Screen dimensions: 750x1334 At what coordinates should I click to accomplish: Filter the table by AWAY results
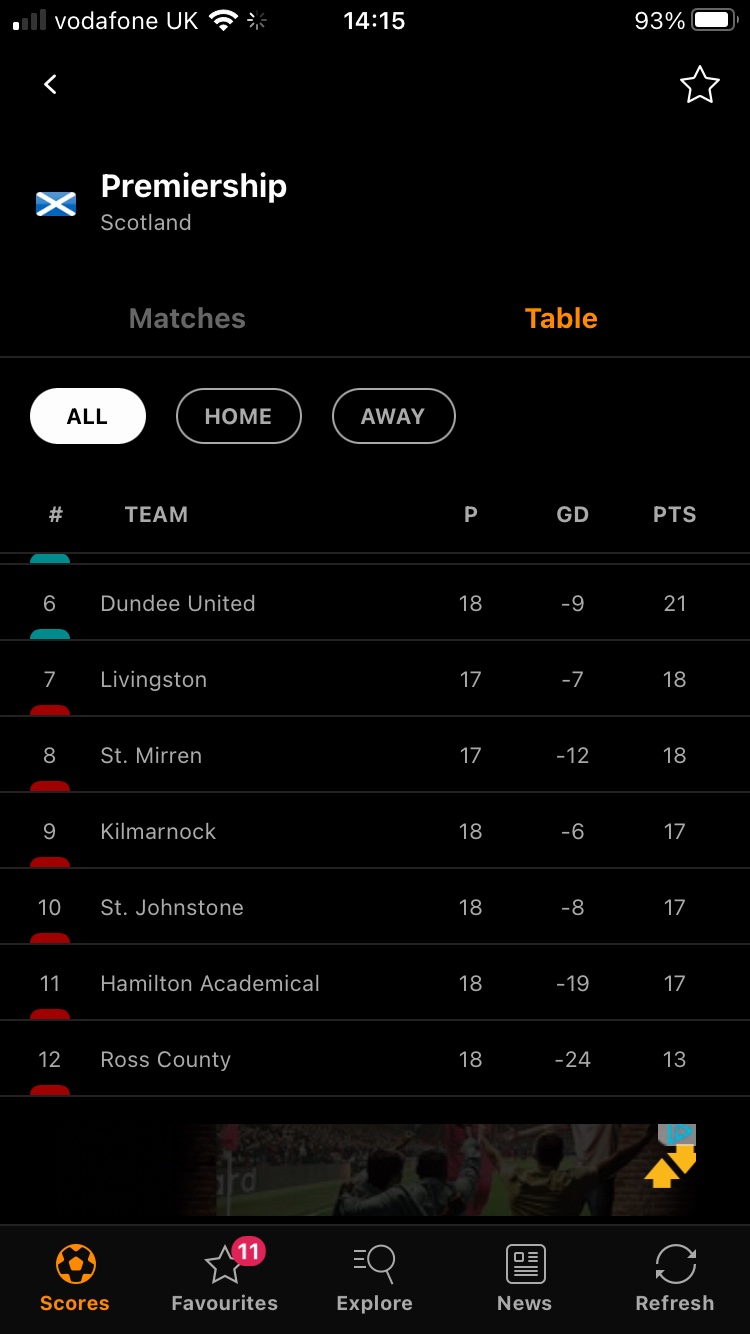(393, 416)
